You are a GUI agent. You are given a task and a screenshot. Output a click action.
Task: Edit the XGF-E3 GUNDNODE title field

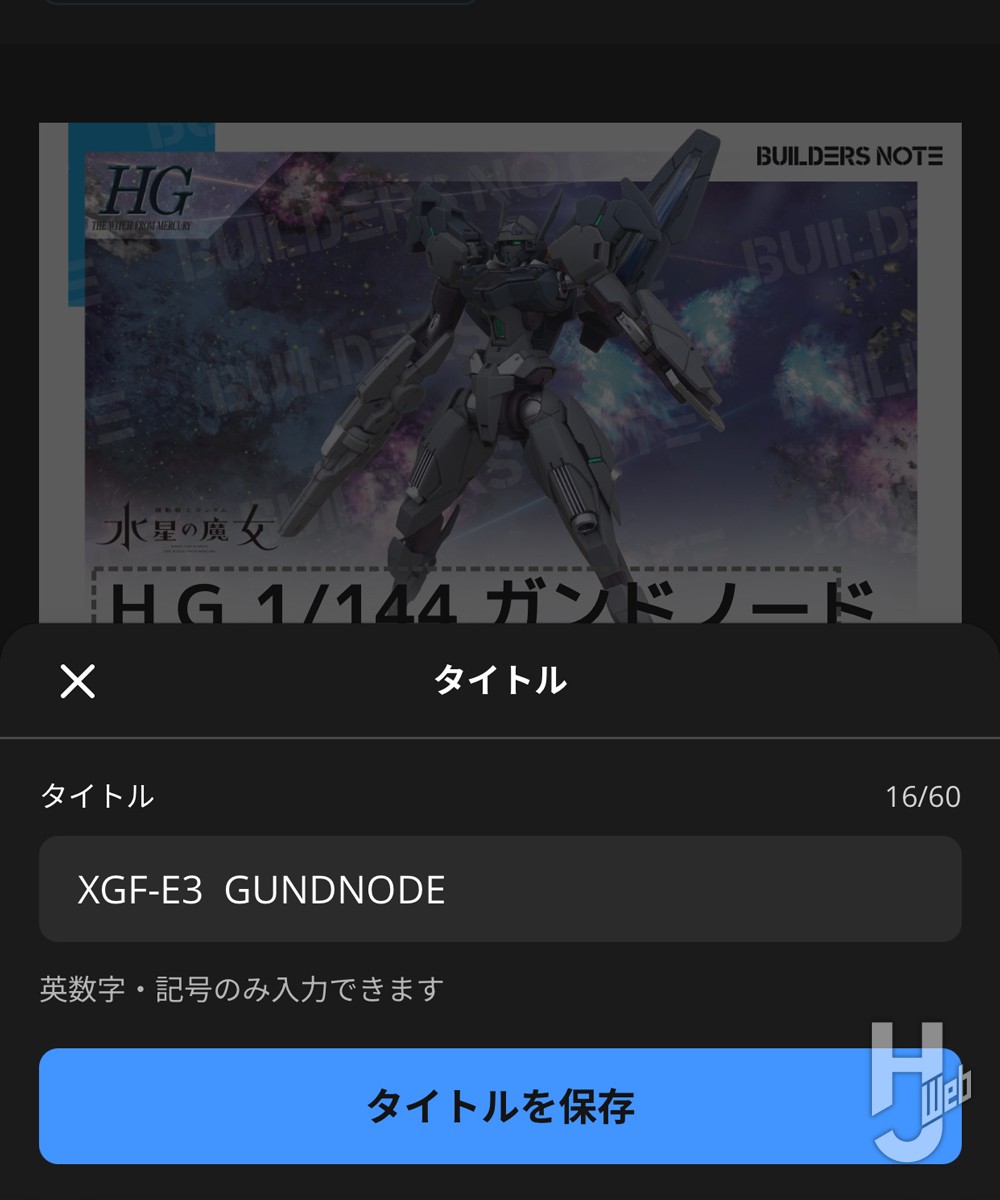500,889
